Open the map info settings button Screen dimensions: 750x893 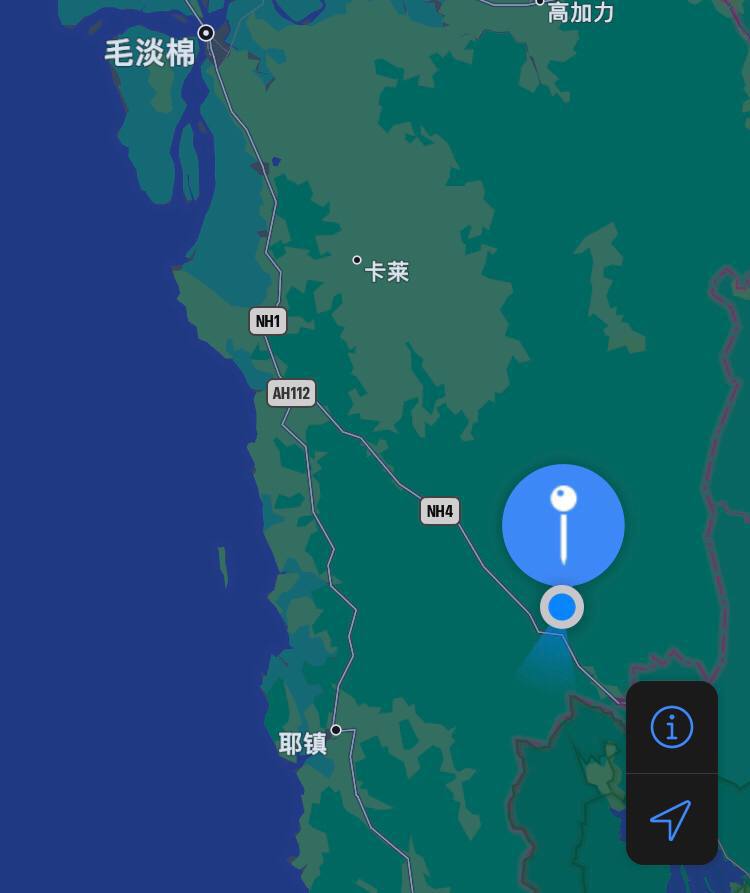click(x=671, y=727)
